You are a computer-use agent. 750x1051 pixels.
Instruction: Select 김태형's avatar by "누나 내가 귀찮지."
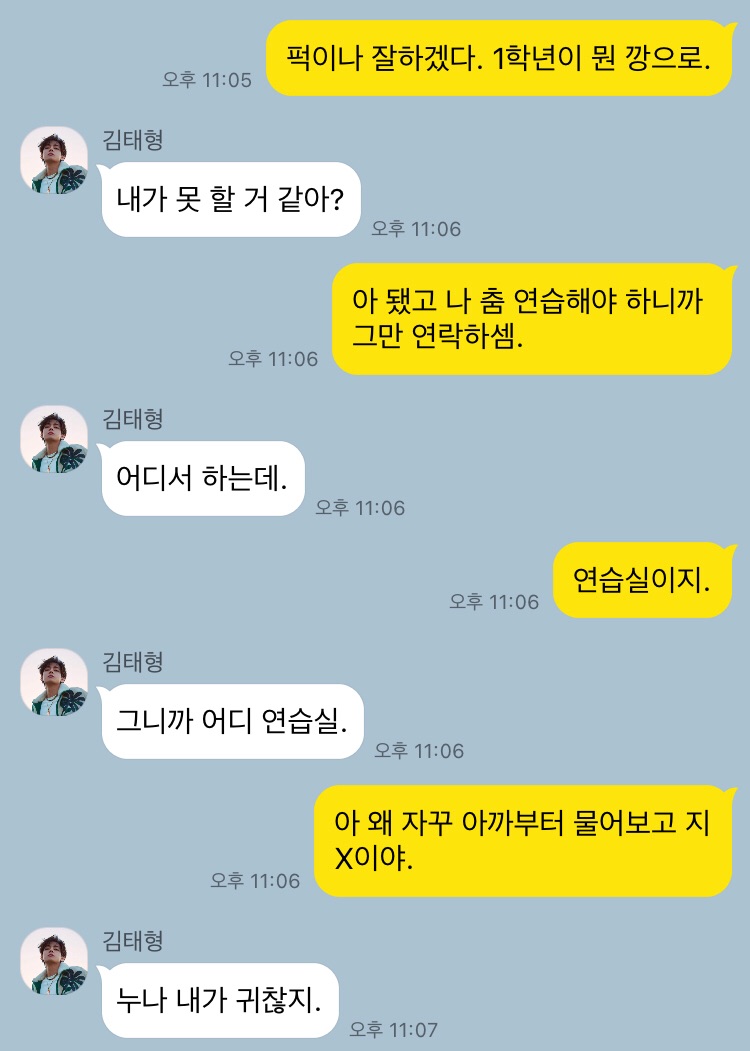(54, 961)
